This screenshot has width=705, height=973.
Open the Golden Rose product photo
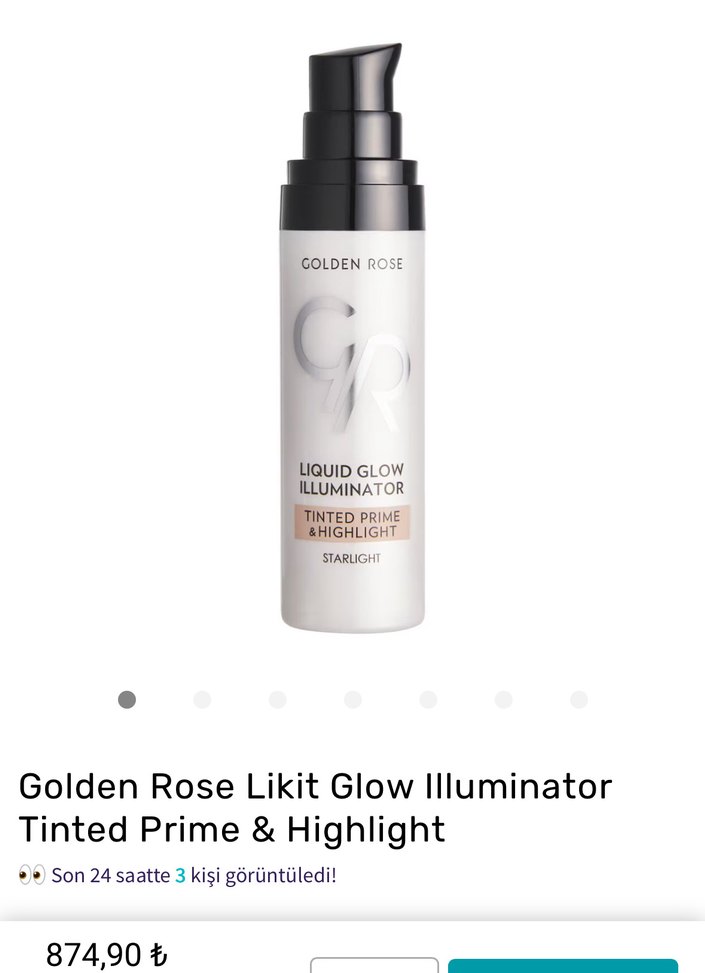coord(352,340)
